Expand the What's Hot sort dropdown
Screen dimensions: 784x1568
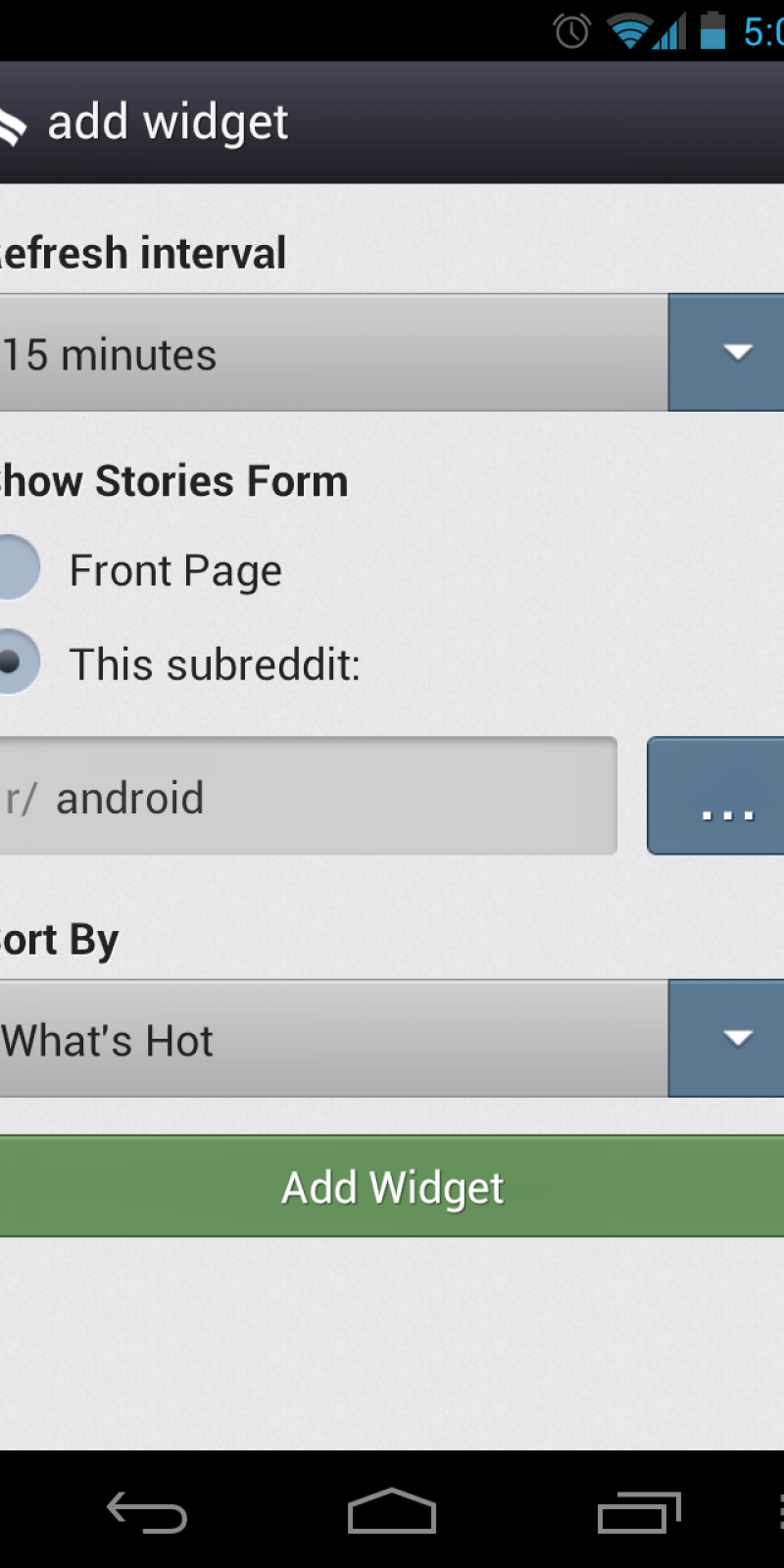point(392,1039)
